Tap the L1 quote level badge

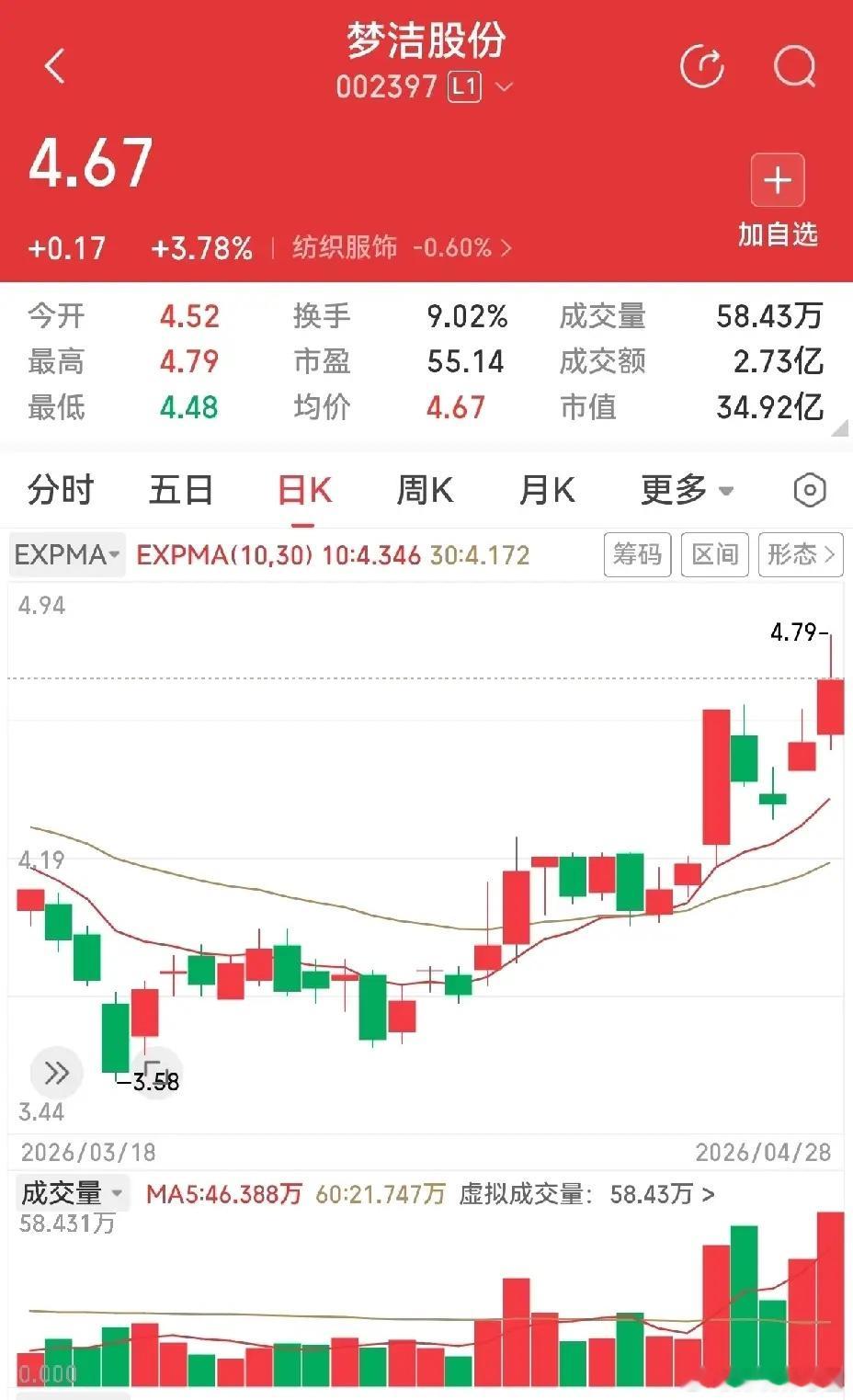tap(462, 85)
